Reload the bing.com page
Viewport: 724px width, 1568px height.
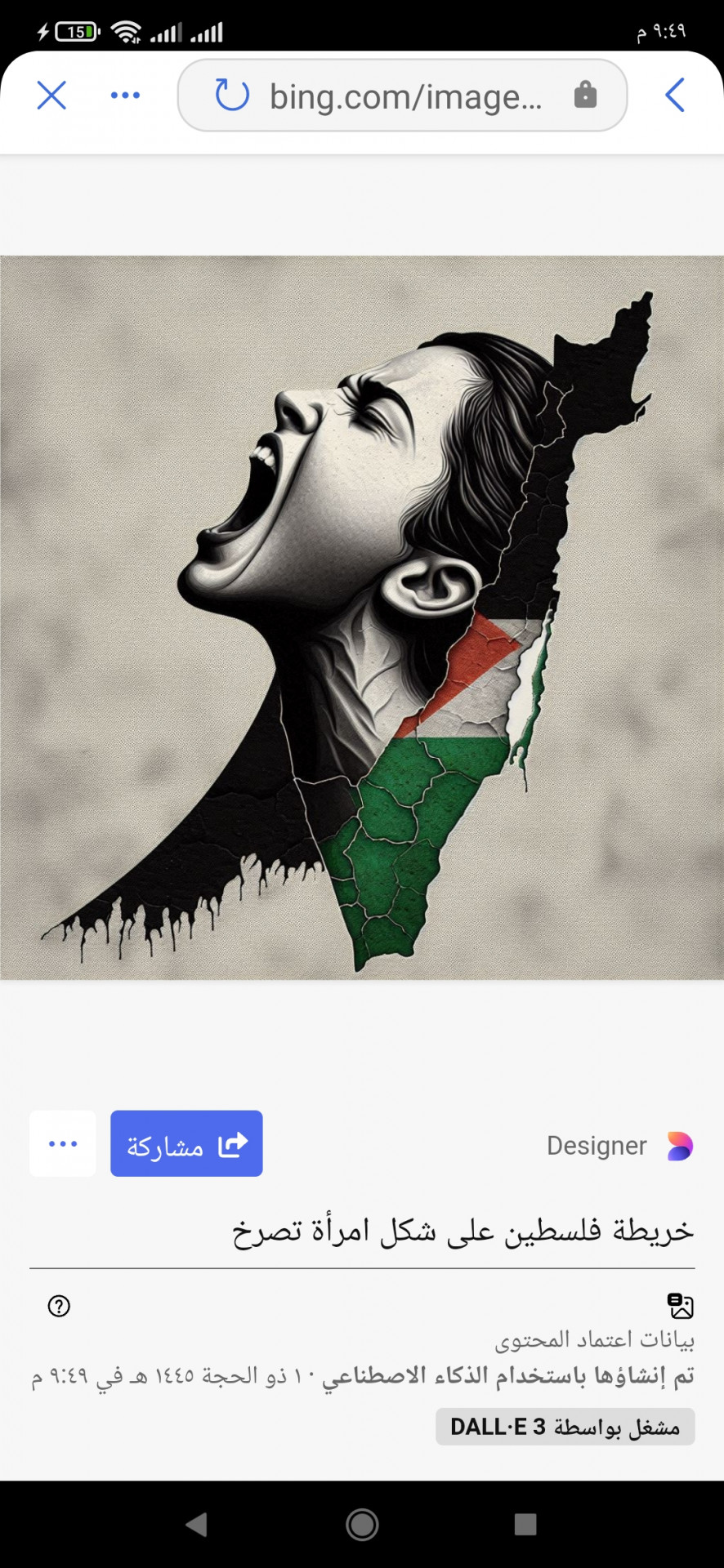point(232,96)
